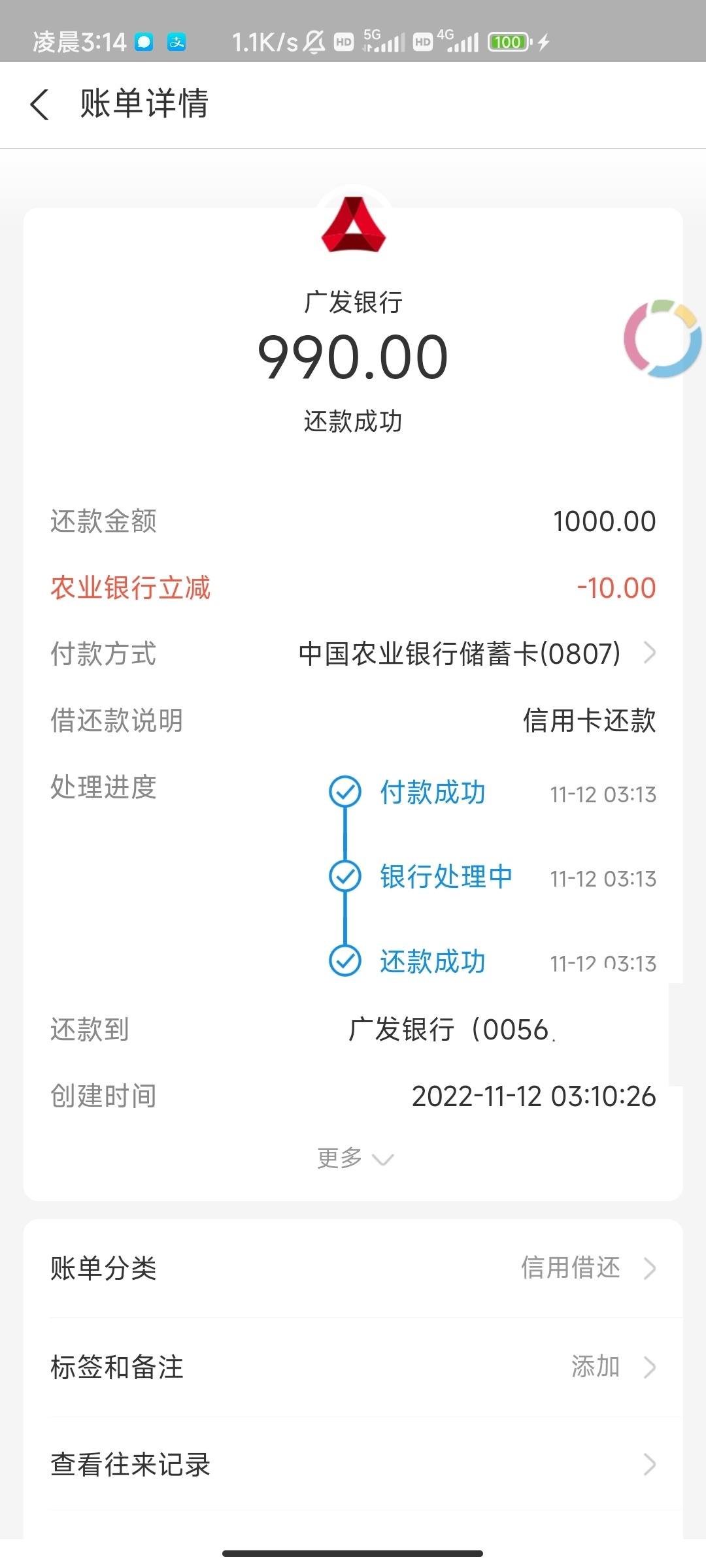Open 查看往来记录
The width and height of the screenshot is (706, 1568).
tap(353, 1464)
